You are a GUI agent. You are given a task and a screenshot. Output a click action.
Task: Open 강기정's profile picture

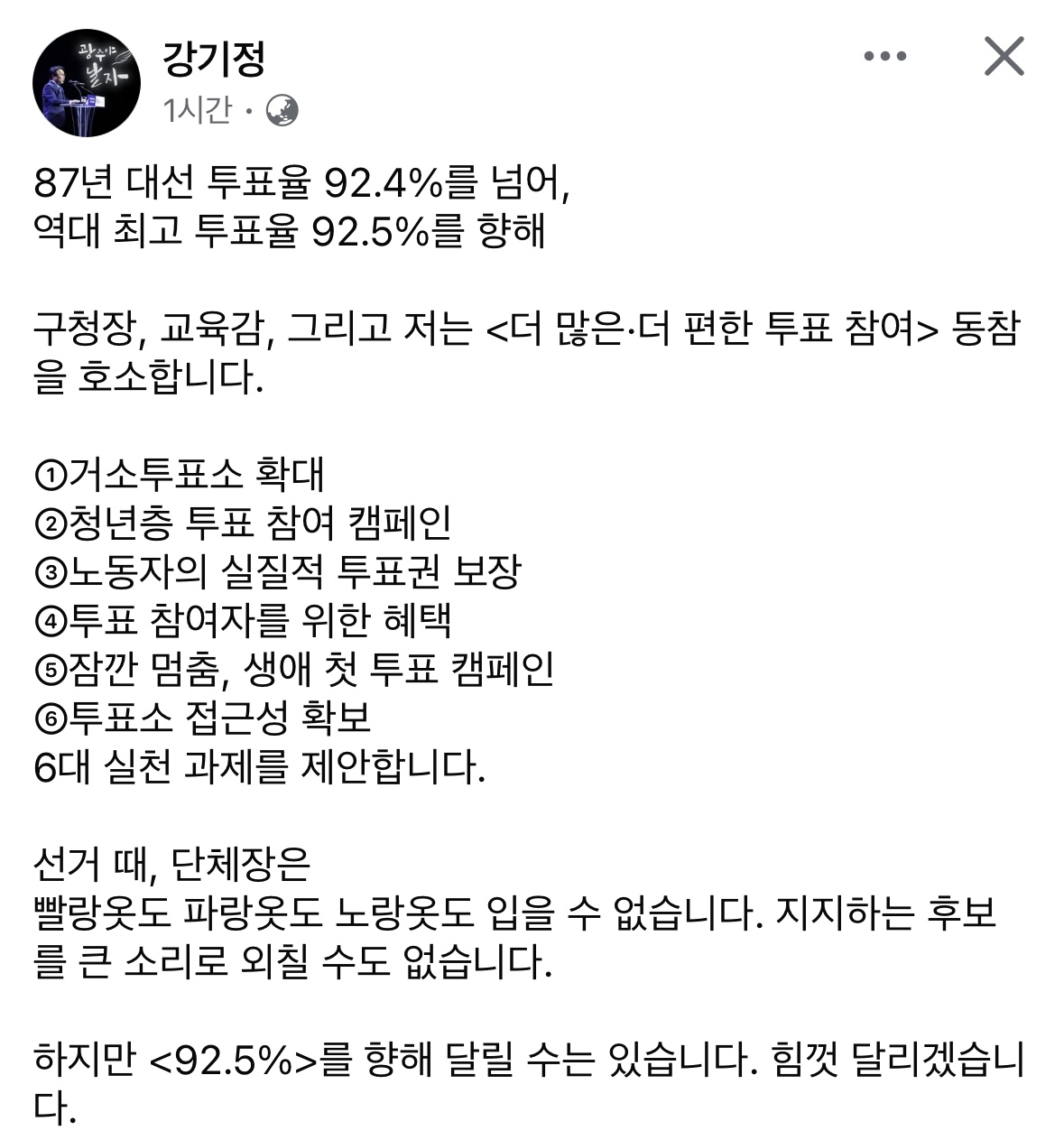pos(87,83)
